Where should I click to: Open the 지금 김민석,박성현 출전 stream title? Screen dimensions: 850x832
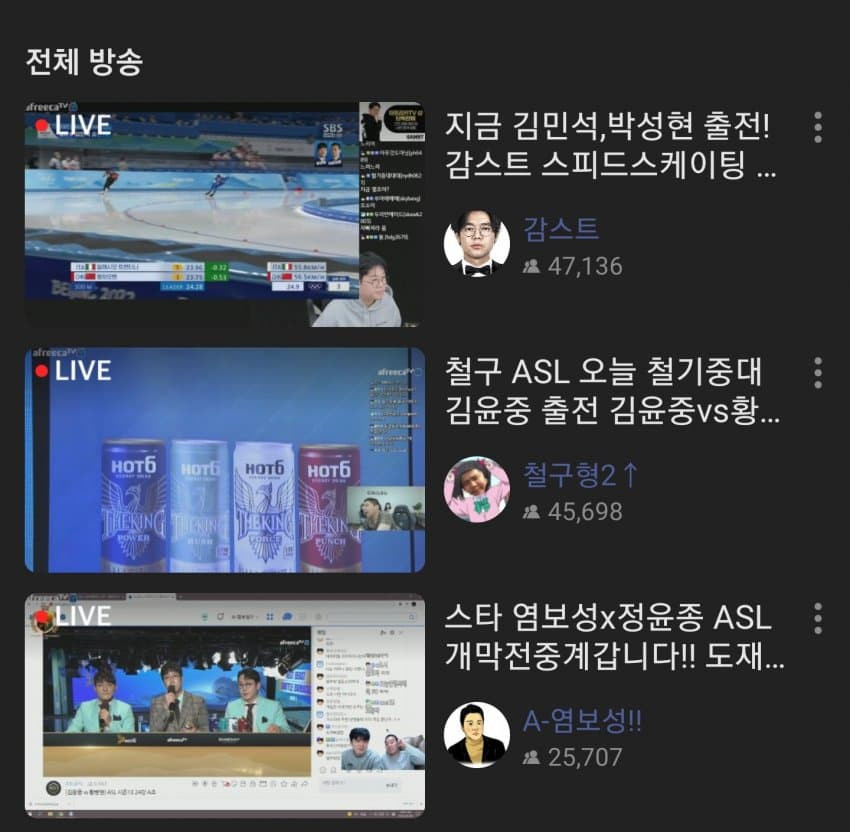[x=610, y=145]
